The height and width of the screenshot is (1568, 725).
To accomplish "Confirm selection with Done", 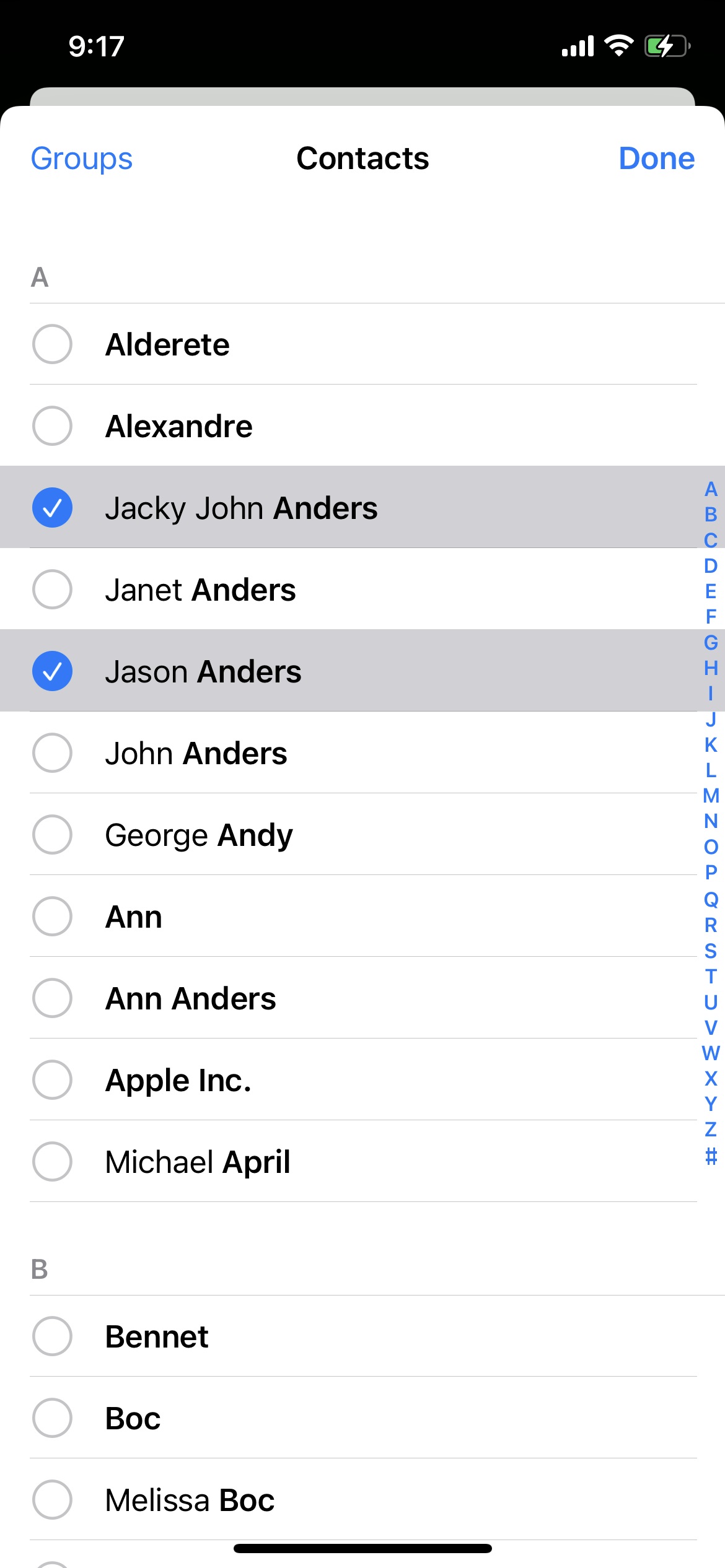I will (656, 159).
